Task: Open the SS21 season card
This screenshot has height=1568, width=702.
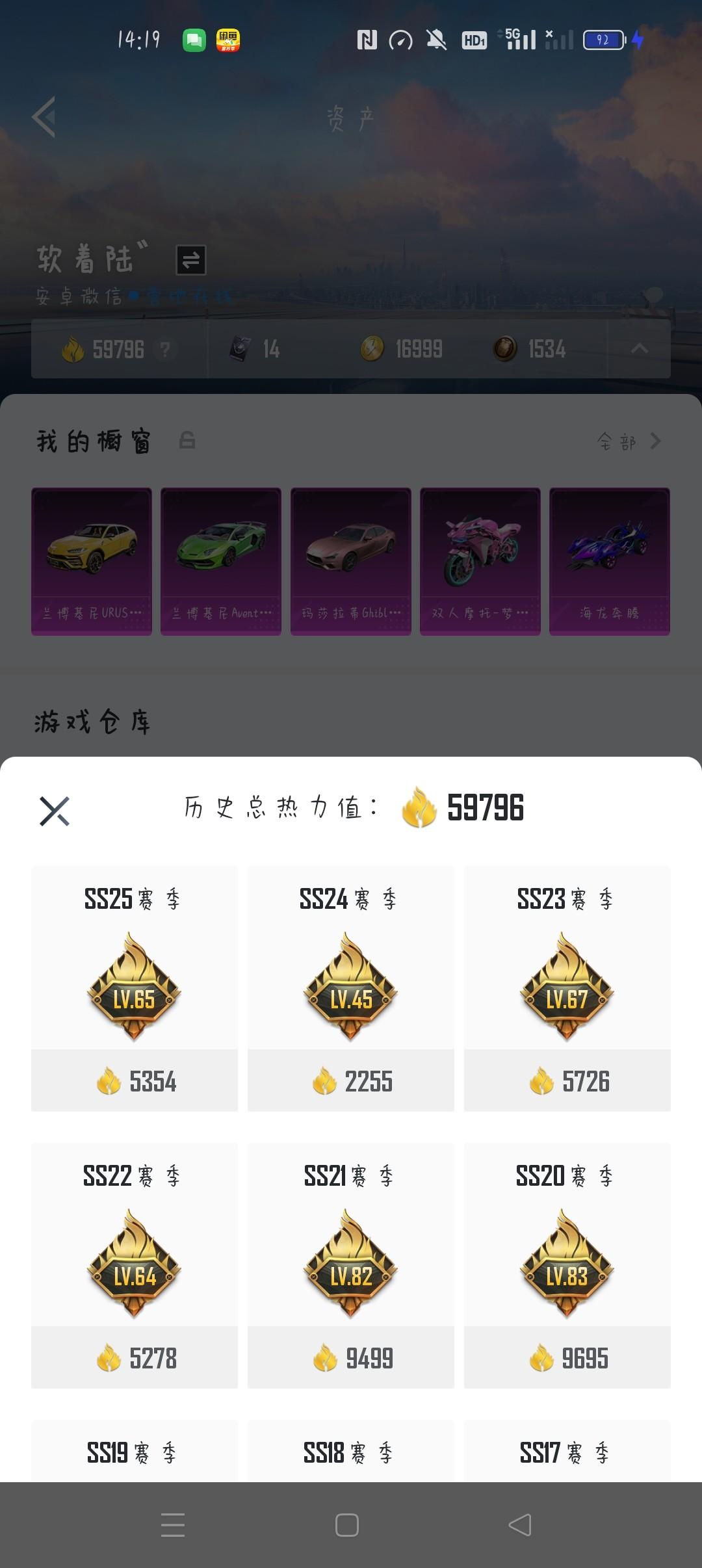Action: pyautogui.click(x=351, y=1264)
